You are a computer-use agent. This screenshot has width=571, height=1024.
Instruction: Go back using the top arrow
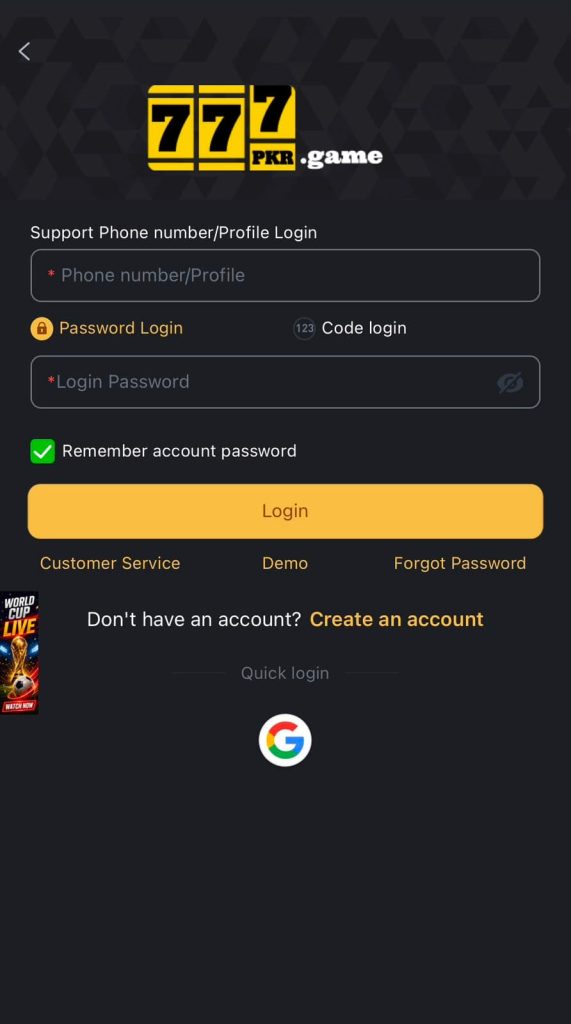point(24,51)
